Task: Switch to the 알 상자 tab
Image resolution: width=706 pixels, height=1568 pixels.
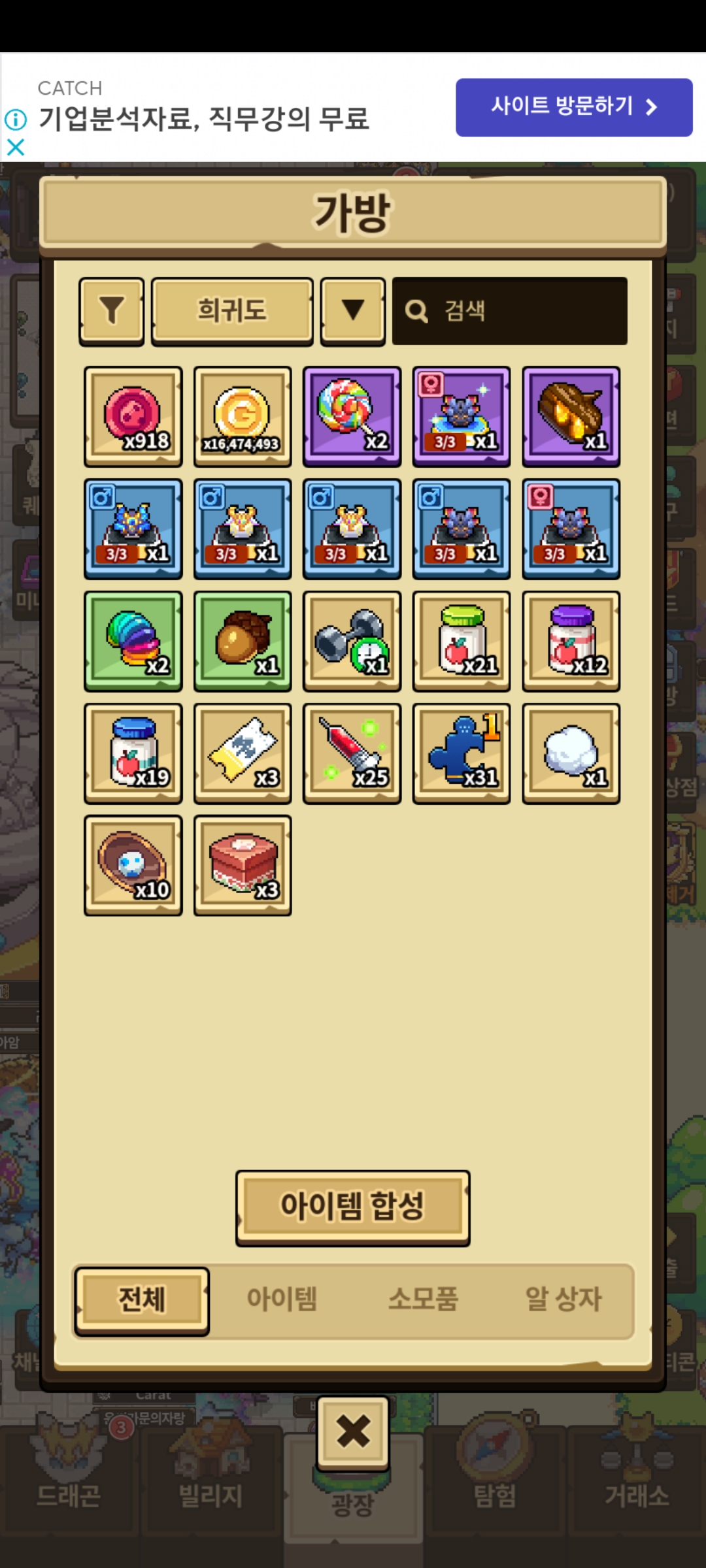Action: (x=563, y=1299)
